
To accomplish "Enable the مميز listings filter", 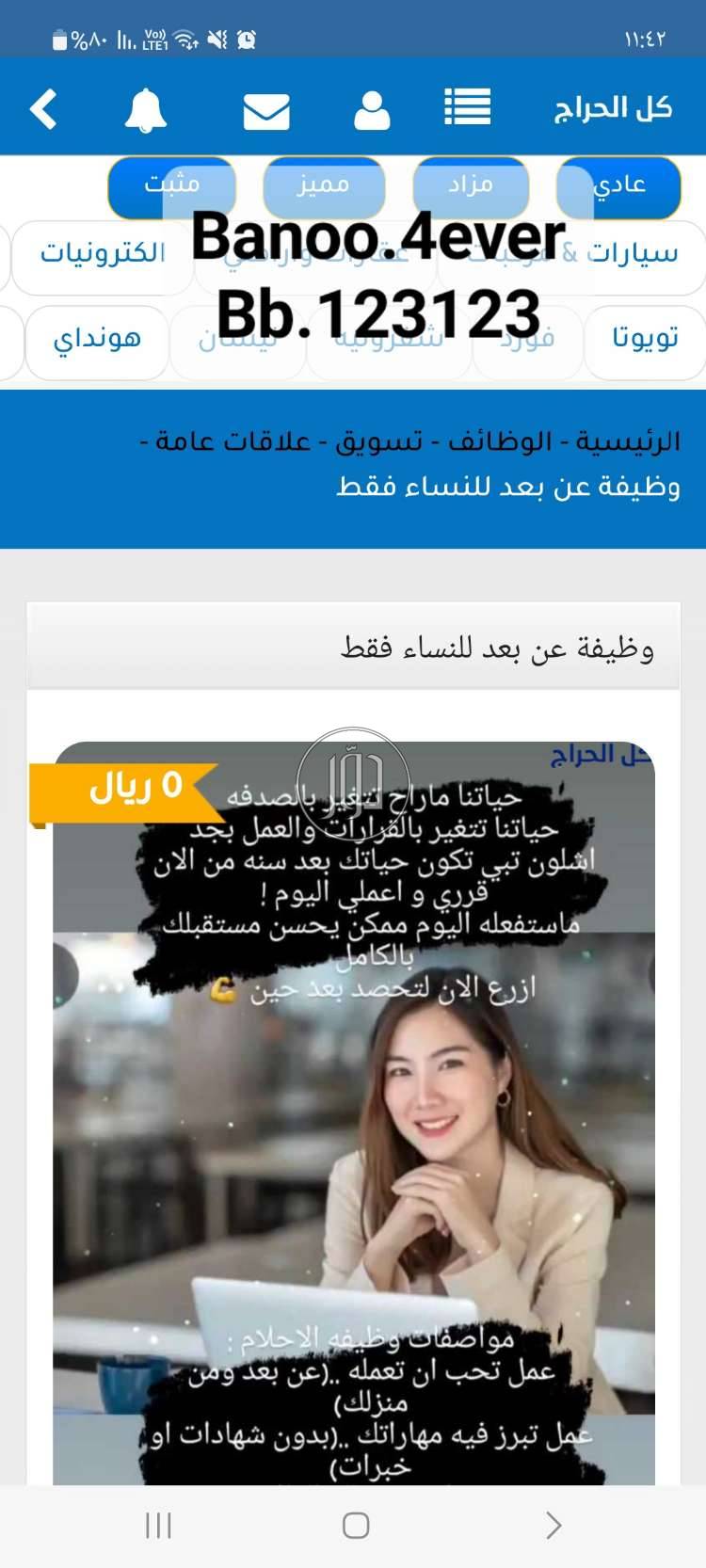I will [x=326, y=185].
